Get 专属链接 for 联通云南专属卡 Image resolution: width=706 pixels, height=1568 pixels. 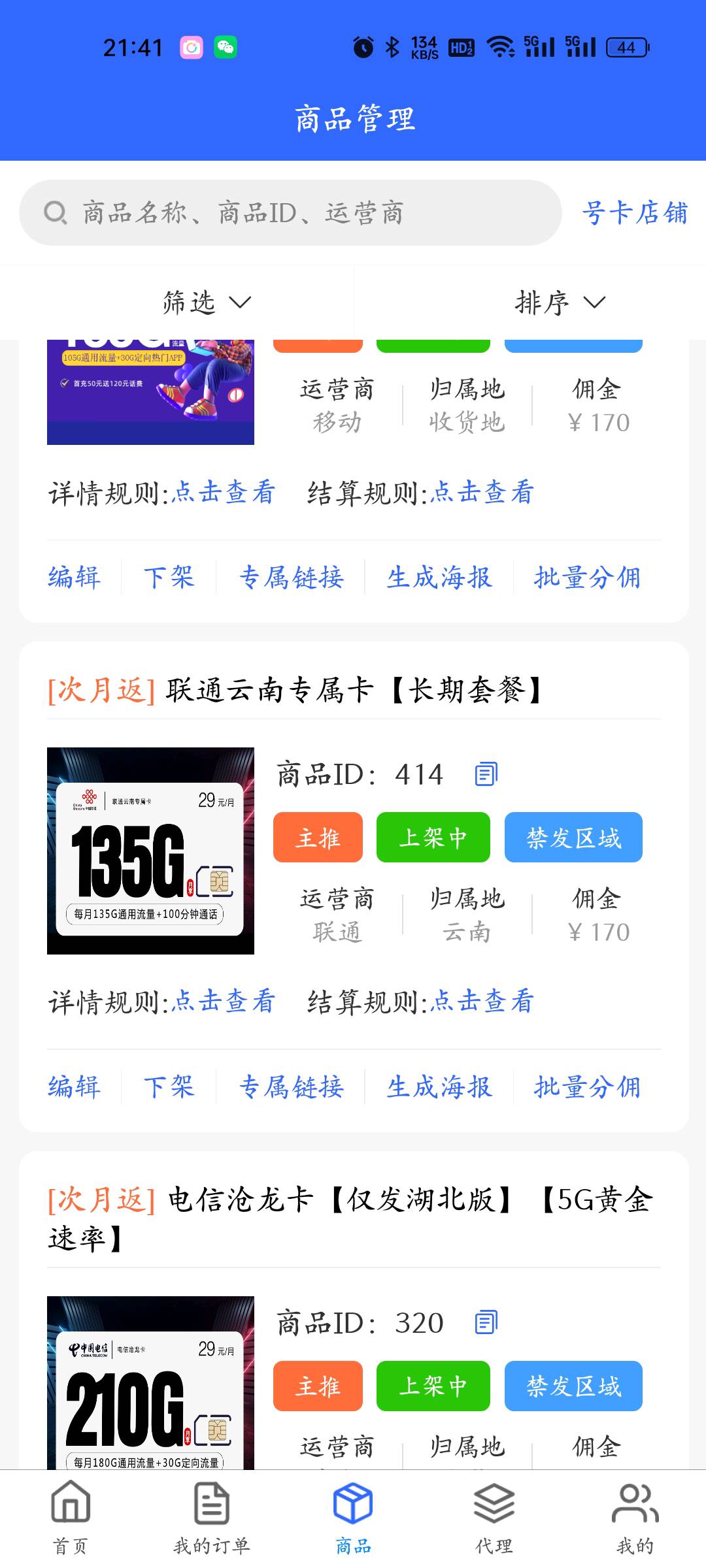[291, 1087]
